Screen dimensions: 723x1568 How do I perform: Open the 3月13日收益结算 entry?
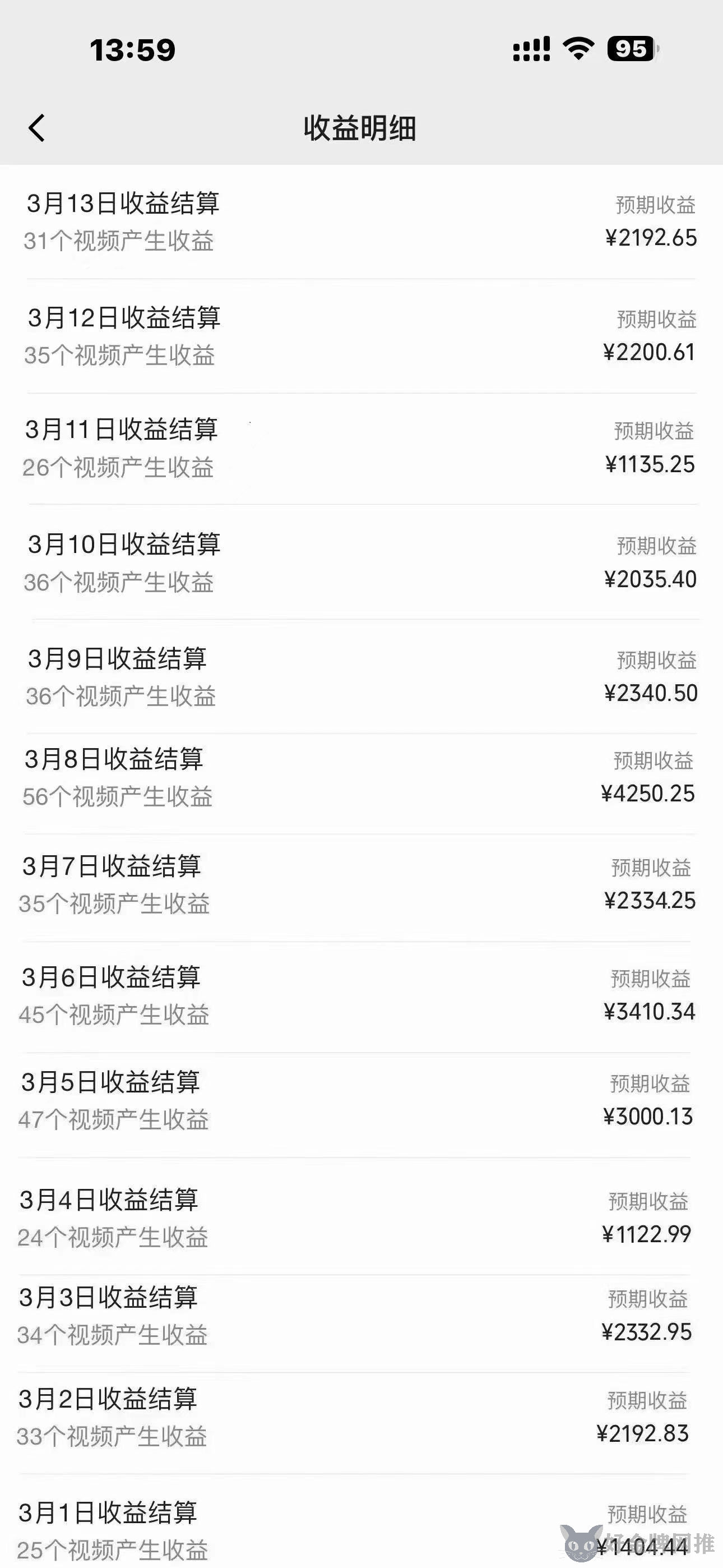tap(361, 222)
